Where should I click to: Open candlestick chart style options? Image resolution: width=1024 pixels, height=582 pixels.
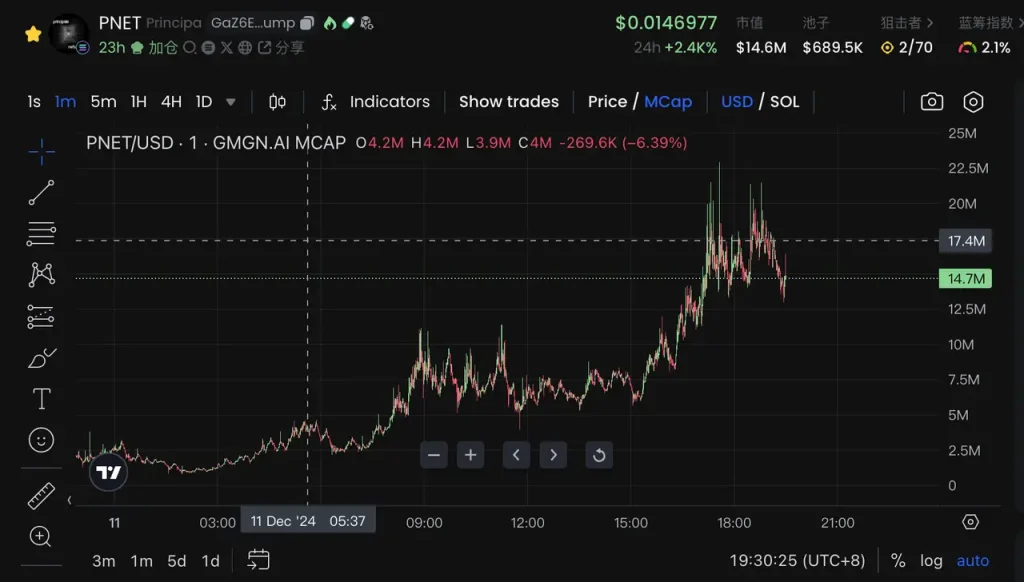point(277,101)
